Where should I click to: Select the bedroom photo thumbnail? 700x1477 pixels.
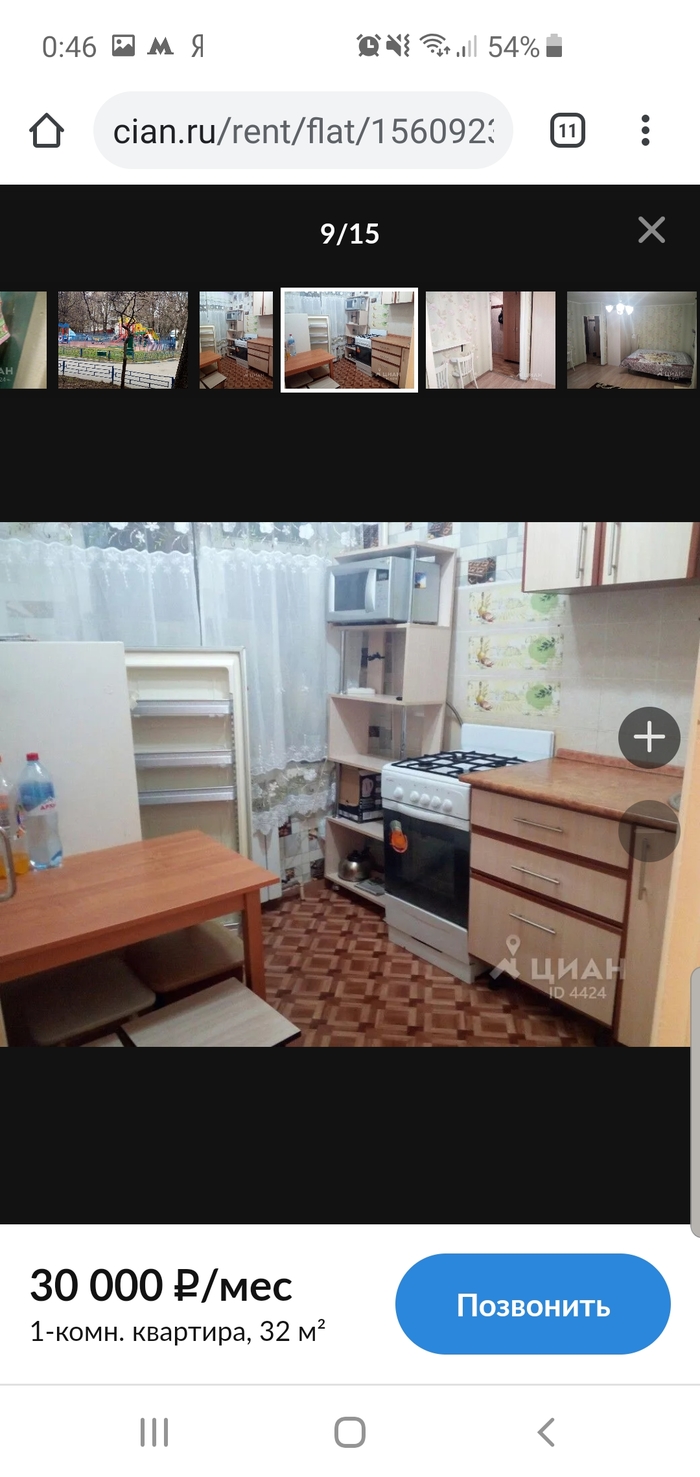pyautogui.click(x=631, y=340)
